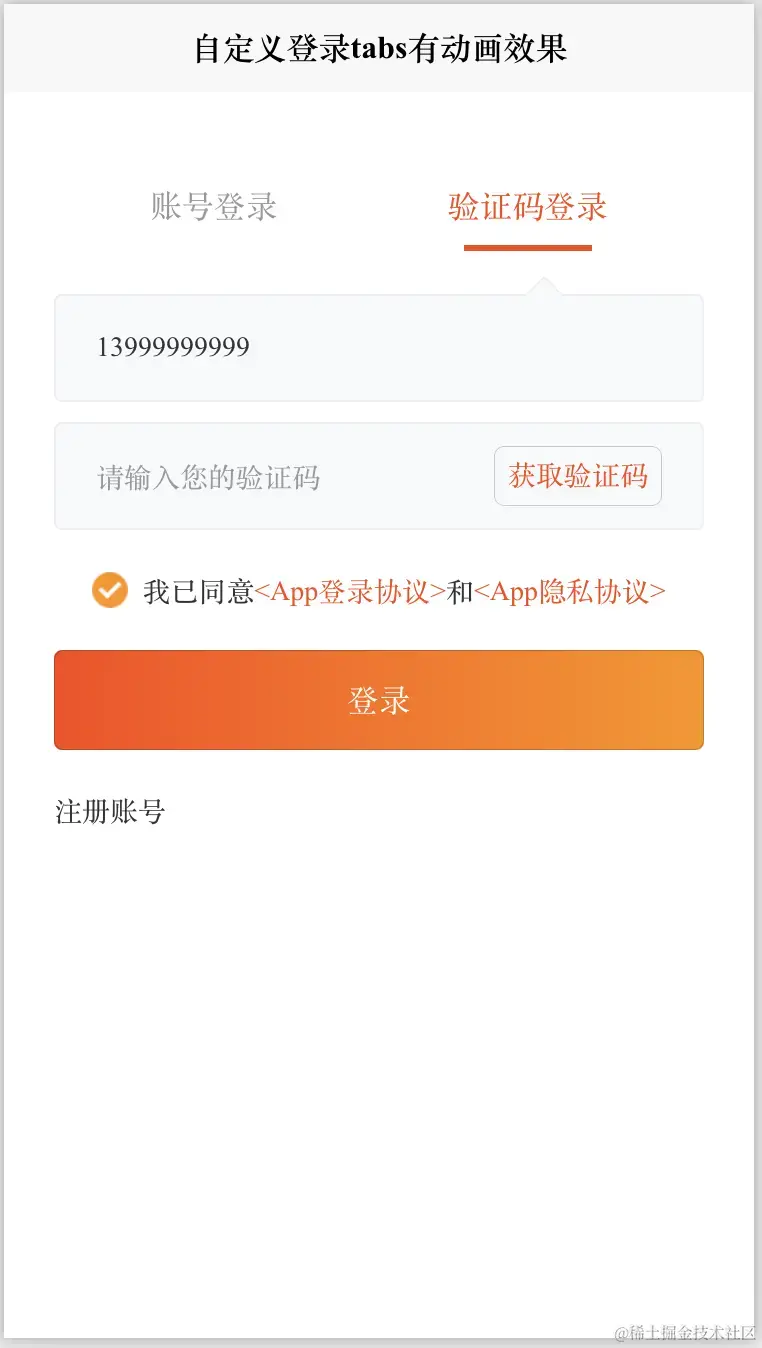Viewport: 762px width, 1348px height.
Task: Focus the phone number field 13999999999
Action: 378,348
